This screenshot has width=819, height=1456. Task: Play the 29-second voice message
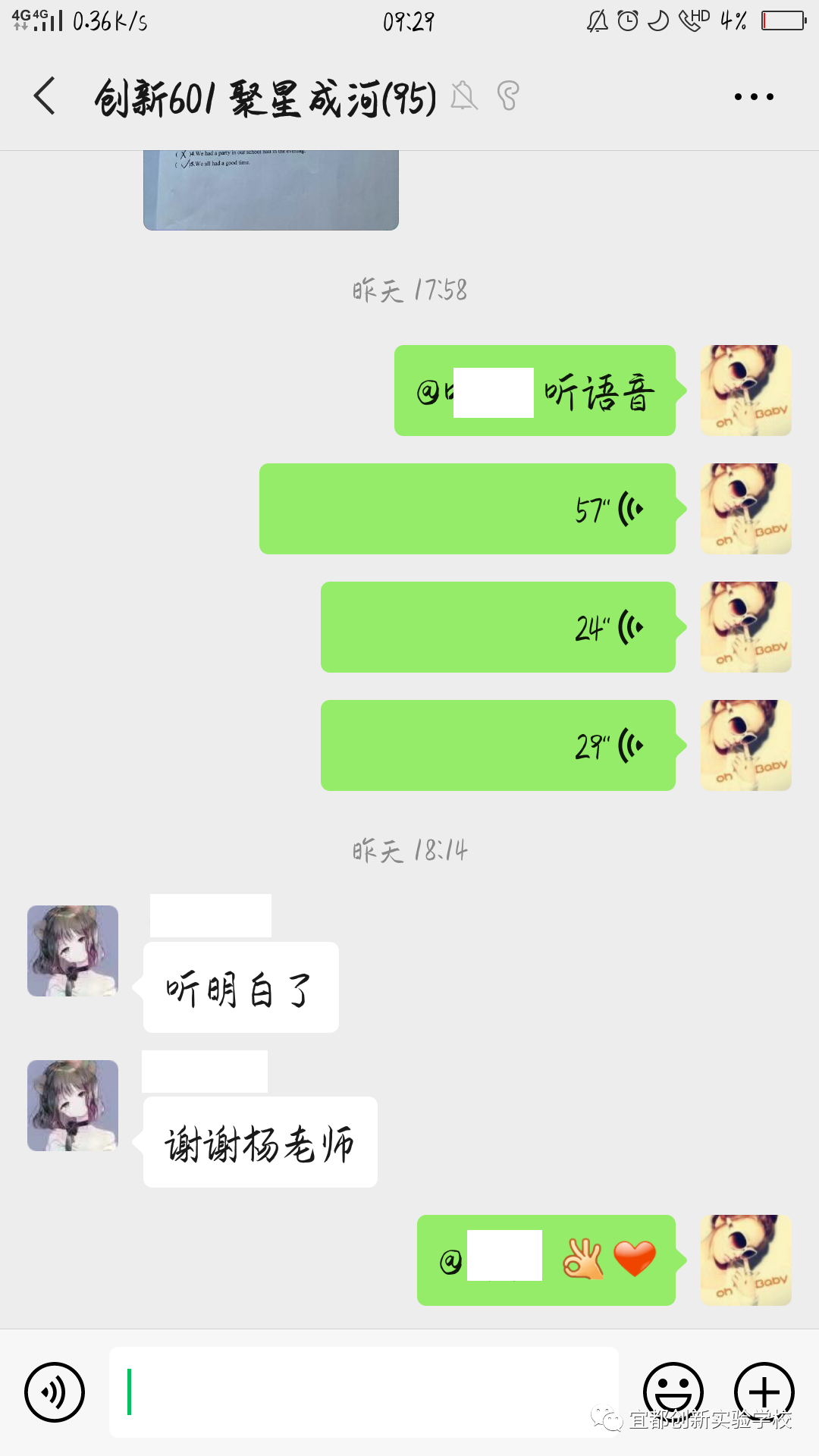(x=497, y=745)
